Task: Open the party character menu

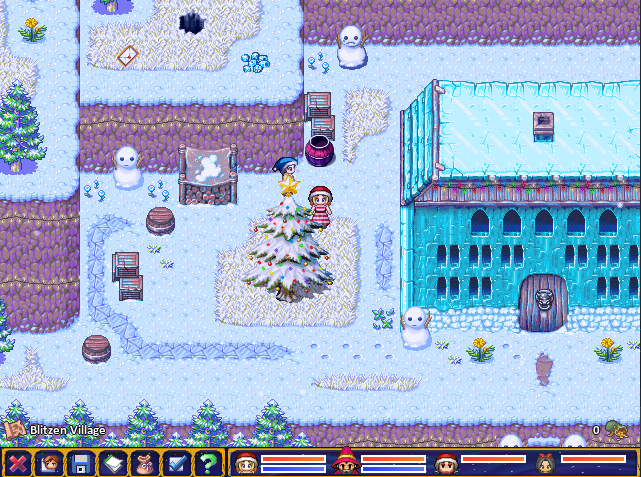Action: [49, 463]
